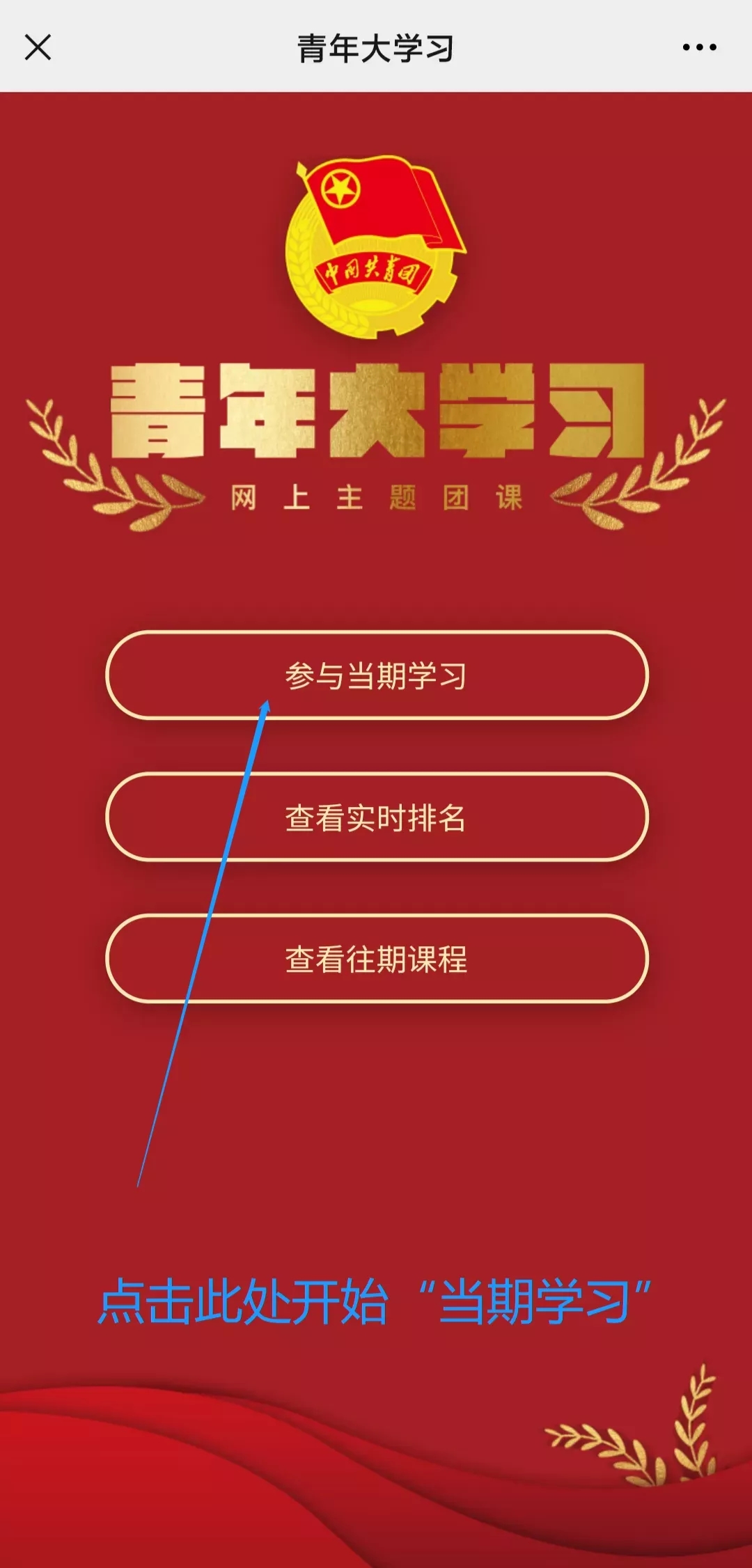View 查看往期课程 past courses
The image size is (752, 1568).
point(377,959)
